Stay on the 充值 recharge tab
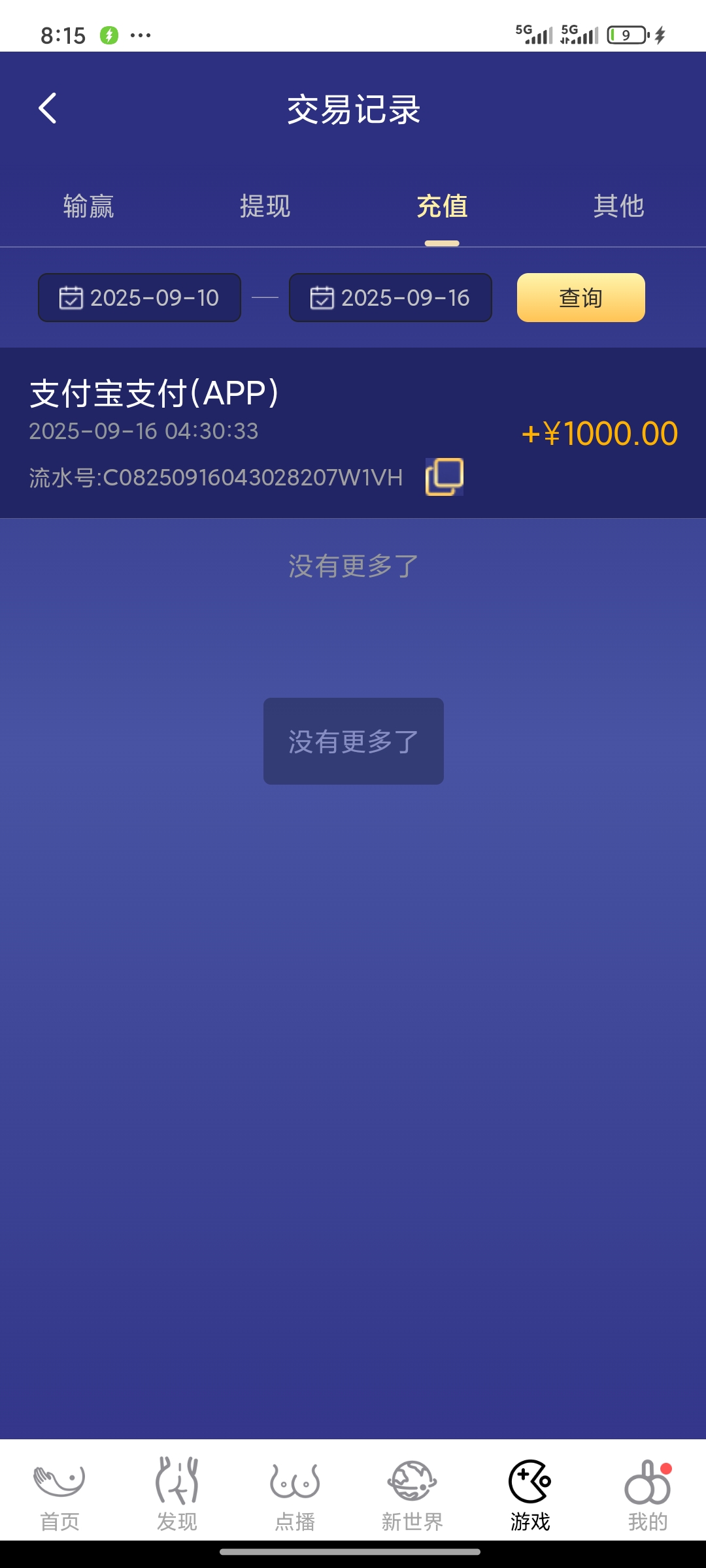 [x=441, y=206]
